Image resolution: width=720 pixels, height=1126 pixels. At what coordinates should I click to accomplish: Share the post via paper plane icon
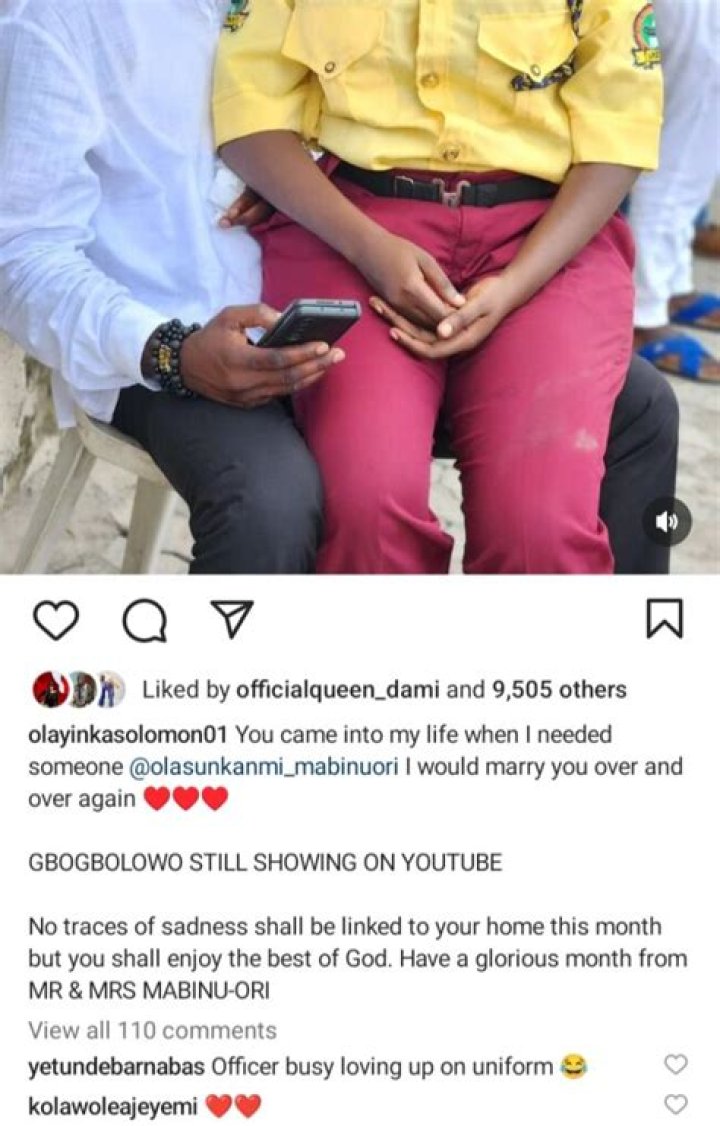point(233,621)
